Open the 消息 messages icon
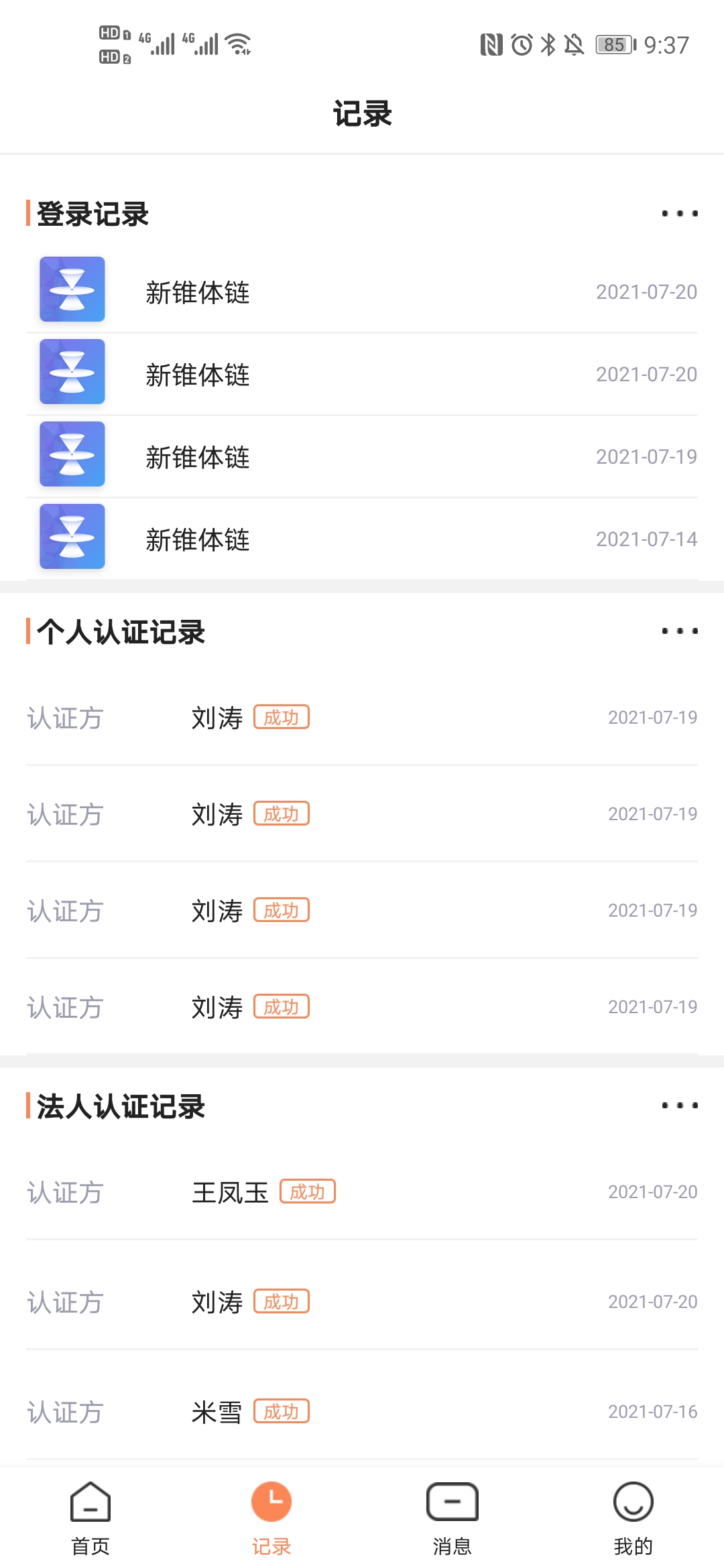 coord(452,1502)
